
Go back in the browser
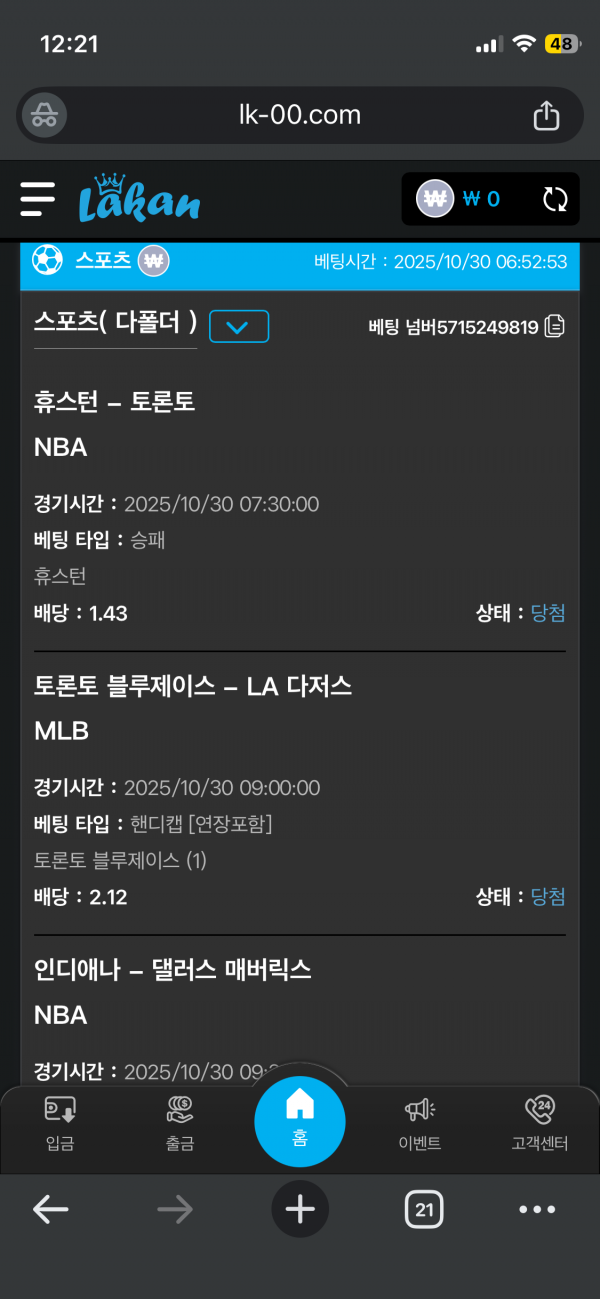[50, 1210]
